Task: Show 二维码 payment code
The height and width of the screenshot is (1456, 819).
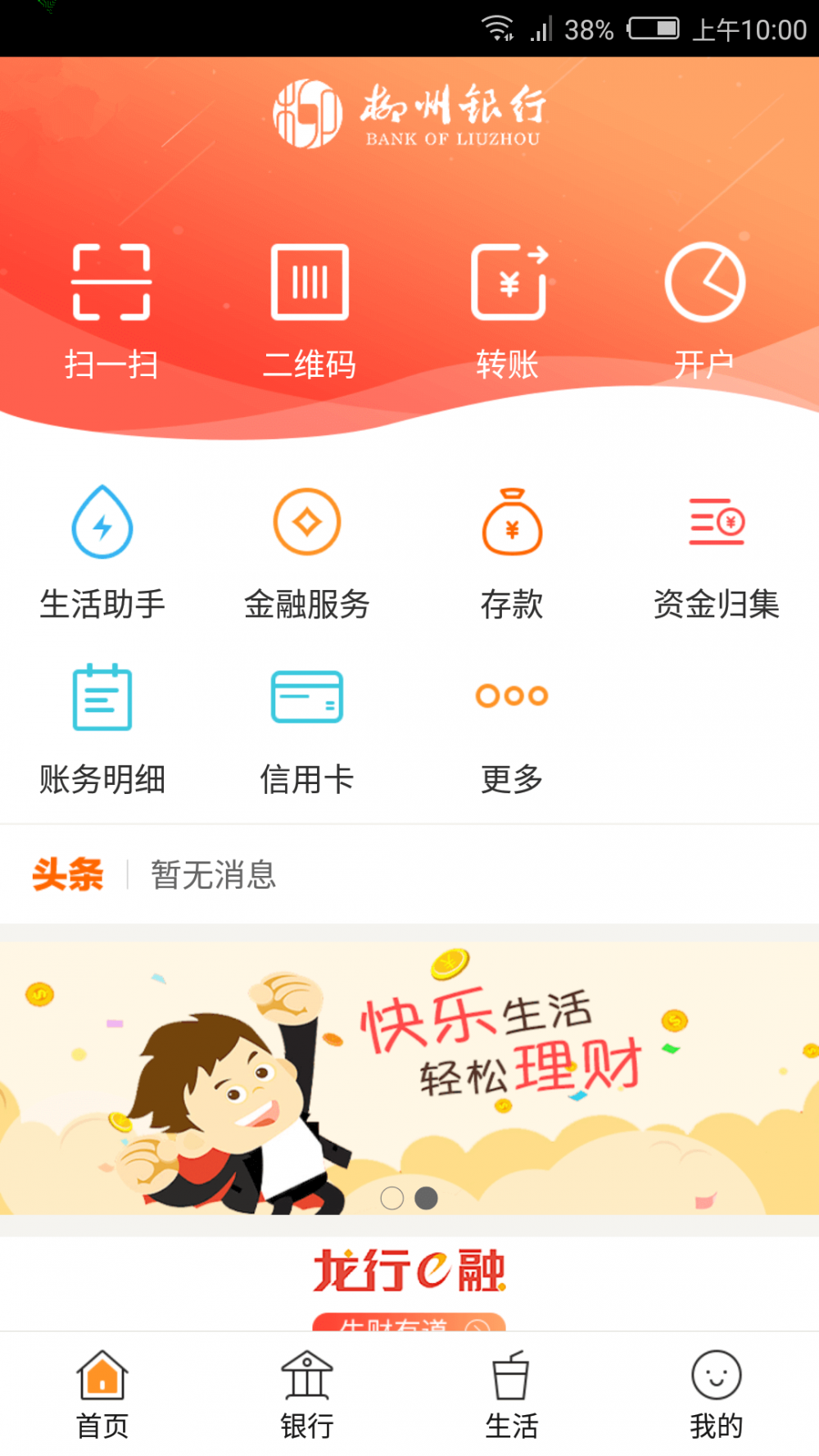Action: click(x=310, y=309)
